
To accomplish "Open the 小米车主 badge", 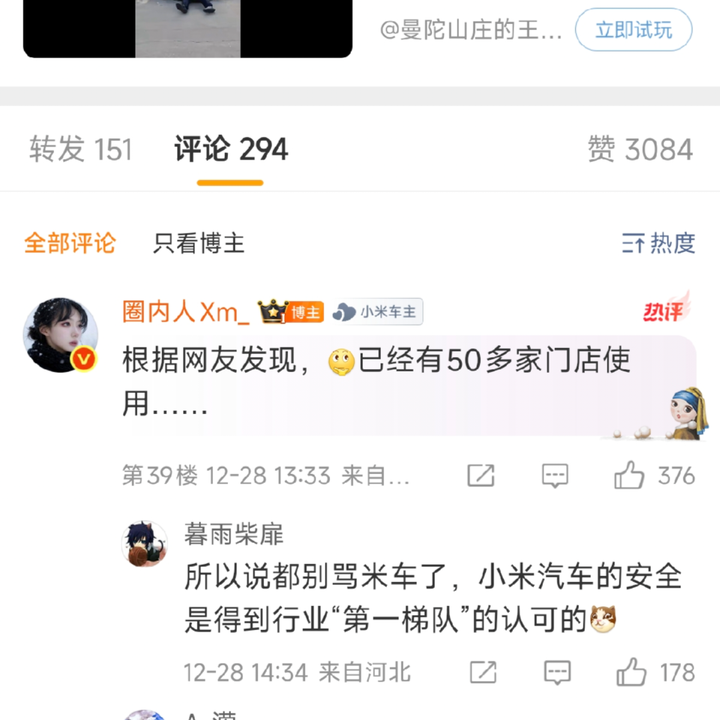I will tap(378, 312).
